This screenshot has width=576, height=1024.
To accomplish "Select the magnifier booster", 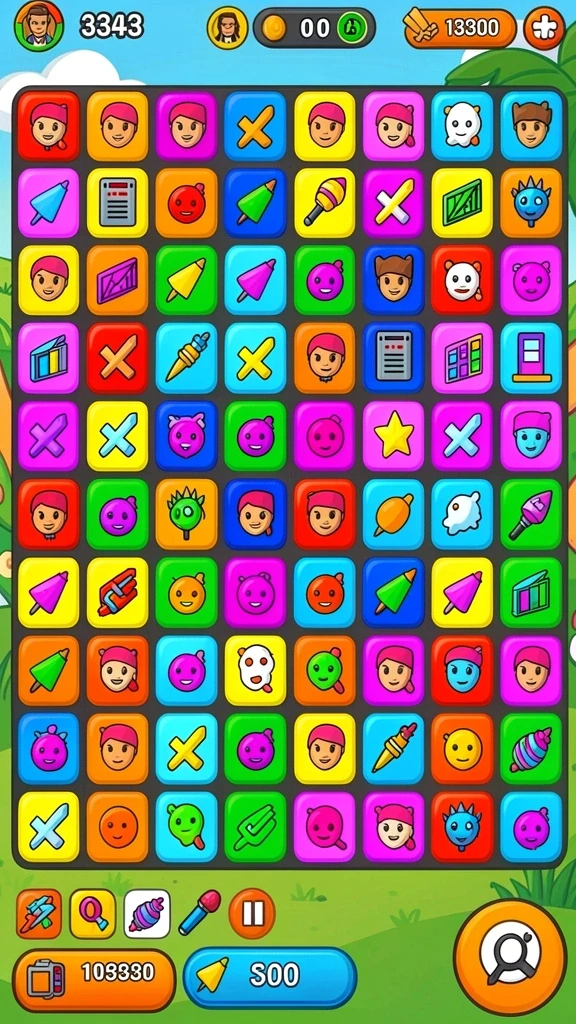I will [x=92, y=913].
